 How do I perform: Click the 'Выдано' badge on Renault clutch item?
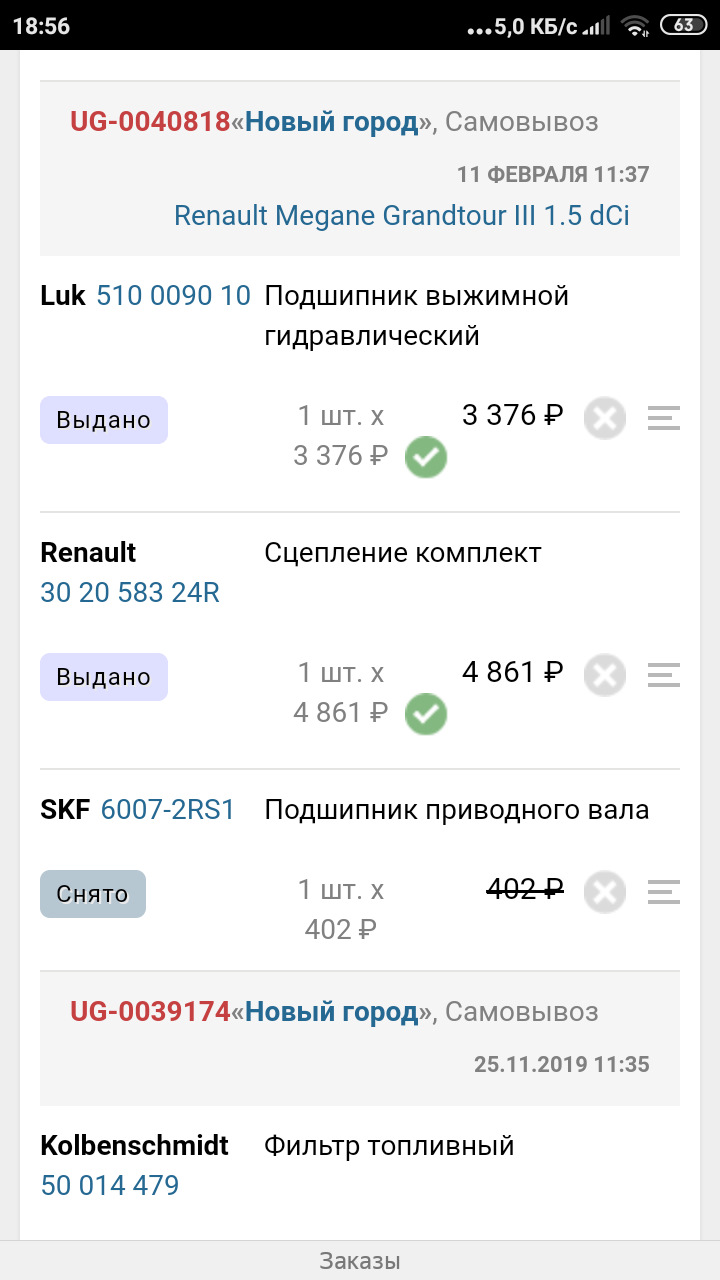pos(103,676)
